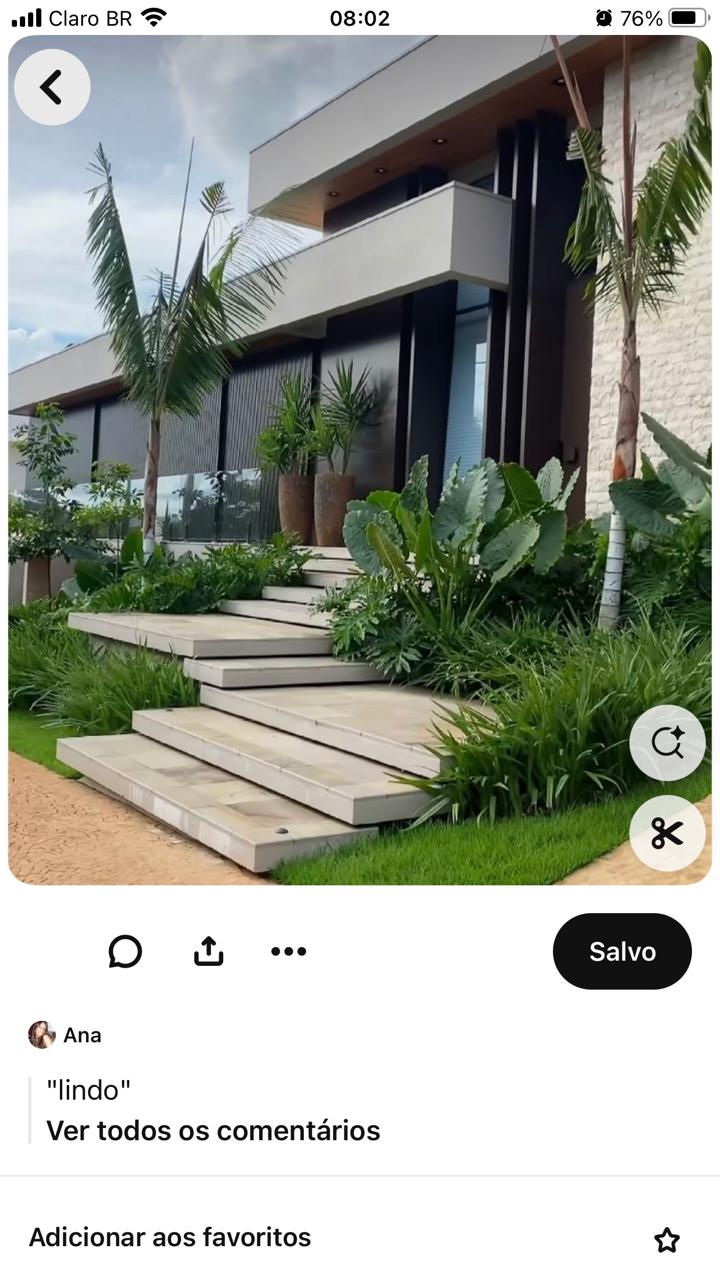
Task: Tap the share upload icon below the pin
Action: click(x=207, y=951)
